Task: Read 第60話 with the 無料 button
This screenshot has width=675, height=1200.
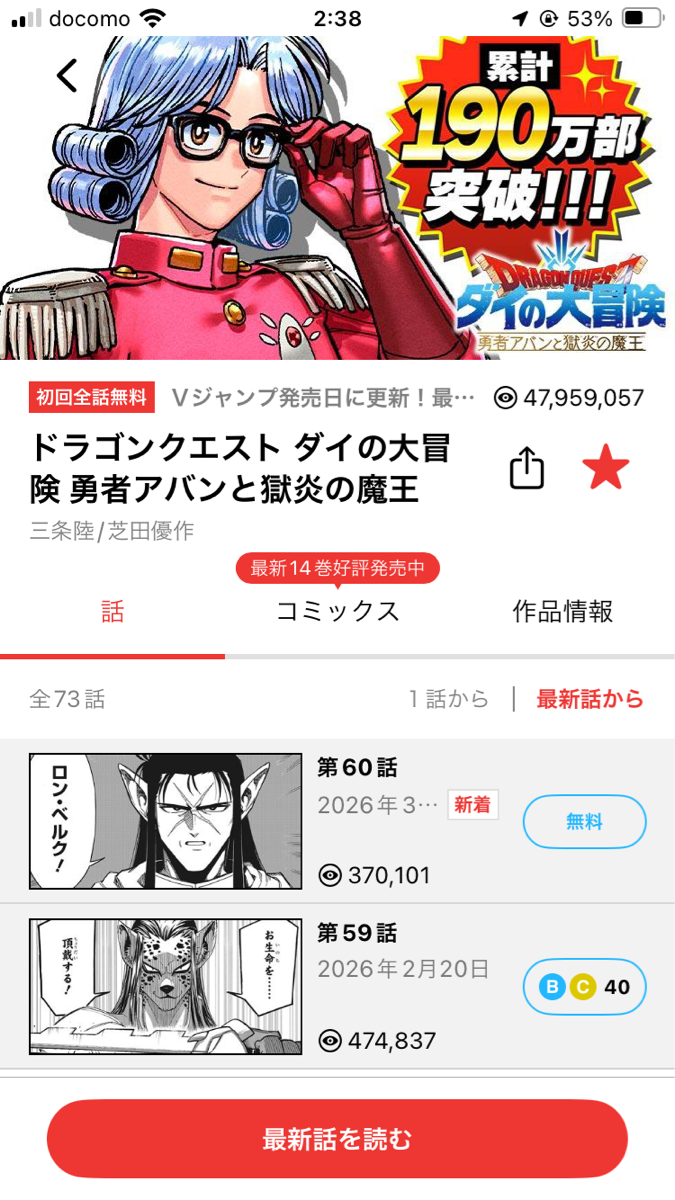Action: click(584, 822)
